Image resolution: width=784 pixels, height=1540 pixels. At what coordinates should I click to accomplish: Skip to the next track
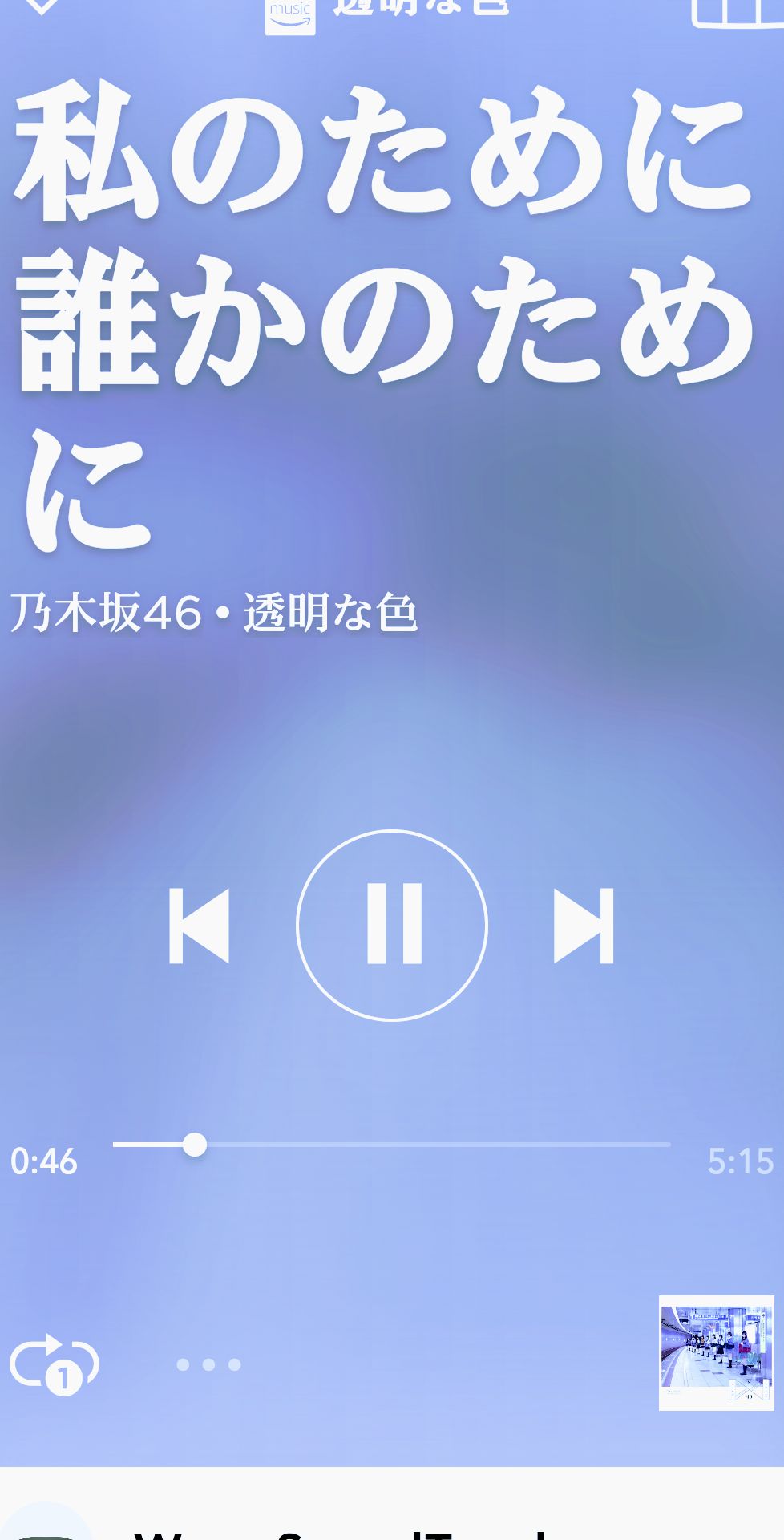tap(584, 926)
